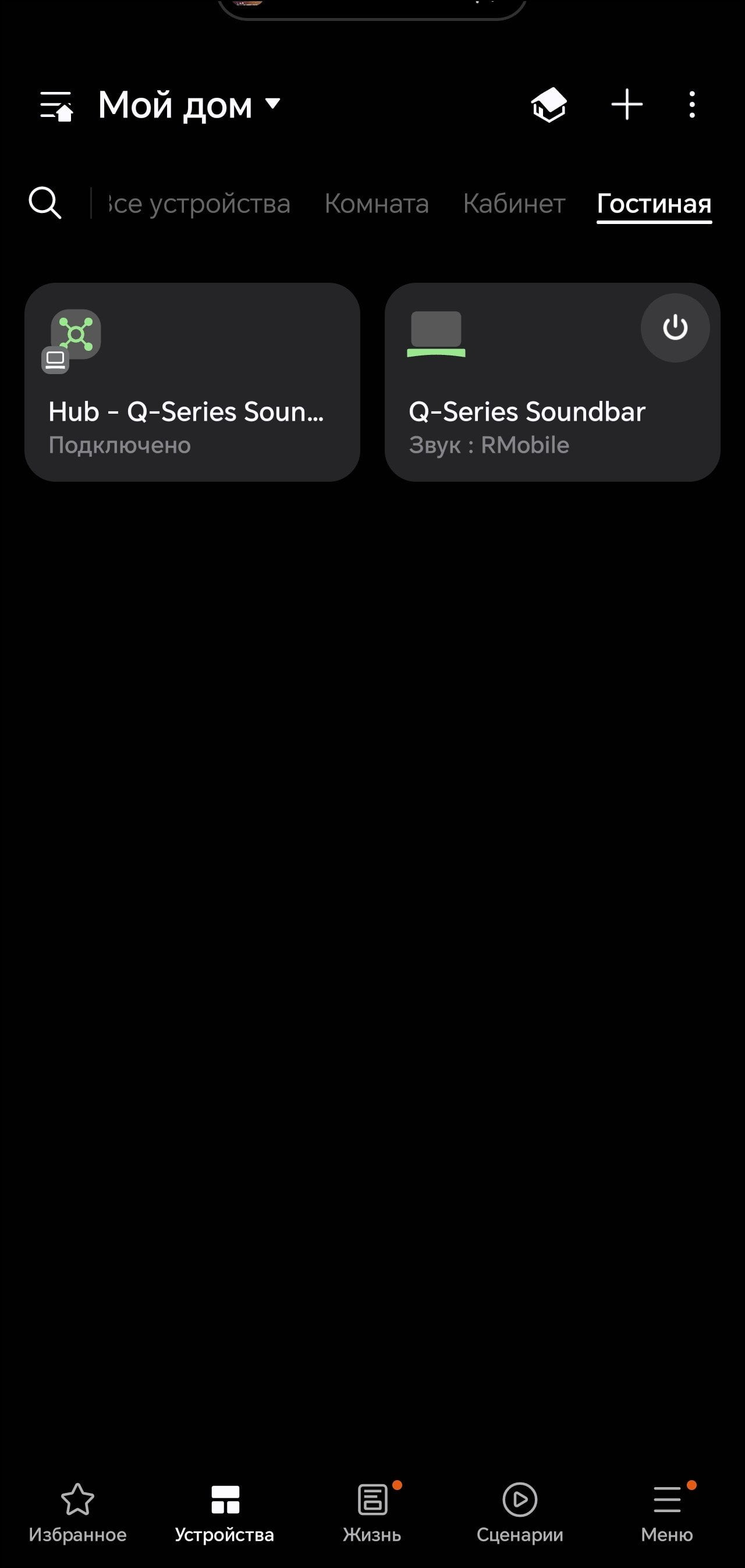Select the Кабинет room tab
Viewport: 745px width, 1568px height.
[514, 203]
